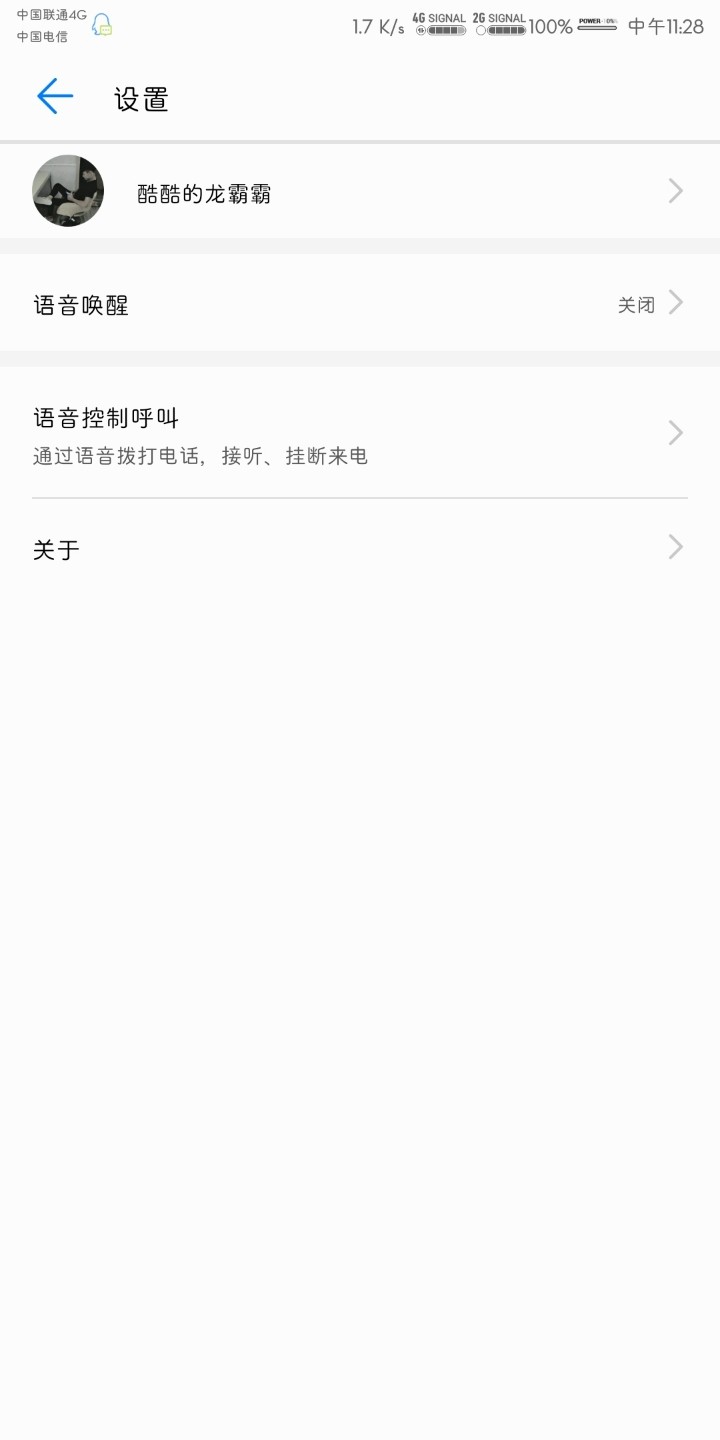The height and width of the screenshot is (1440, 720).
Task: Open 语音控制呼叫 voice call settings
Action: click(x=360, y=433)
